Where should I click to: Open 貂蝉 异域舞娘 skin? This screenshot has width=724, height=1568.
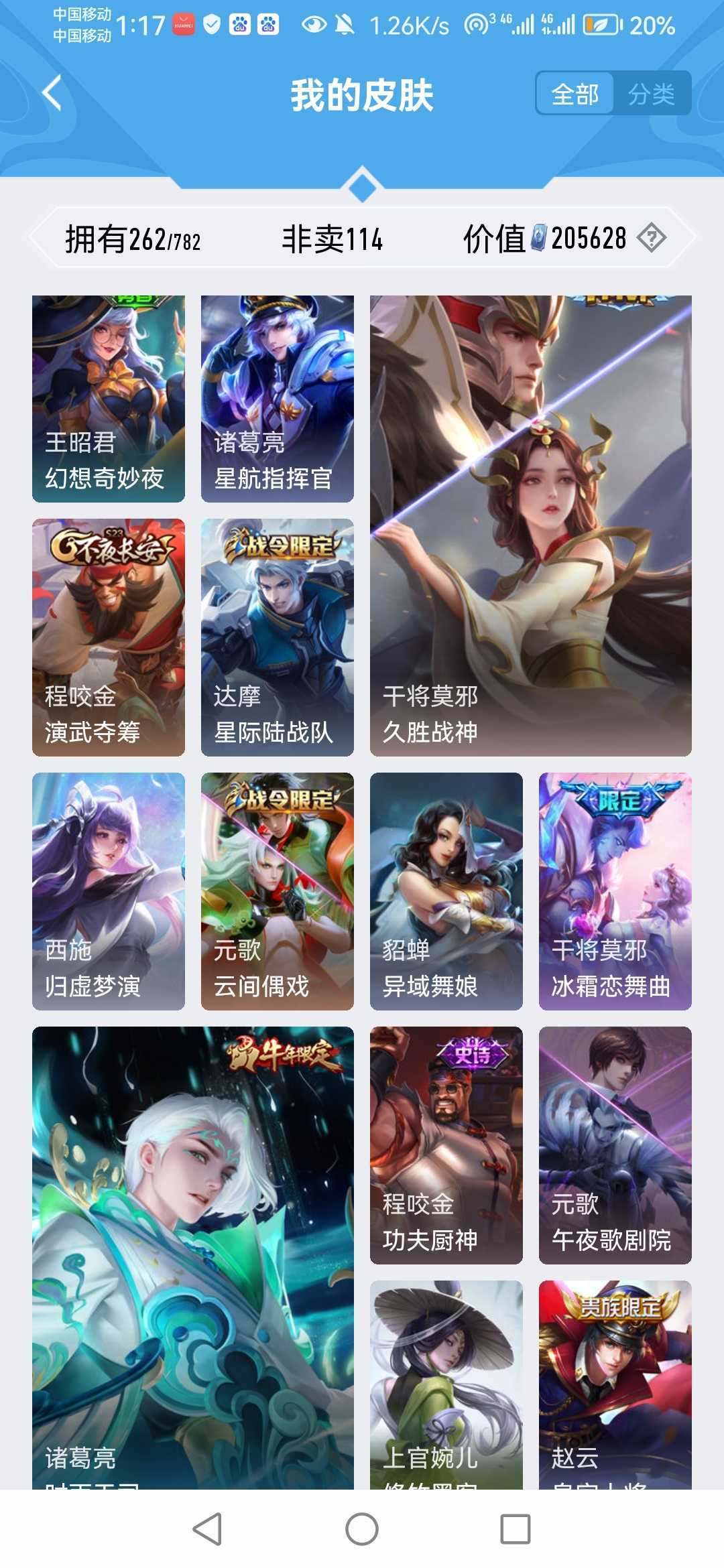(x=446, y=891)
